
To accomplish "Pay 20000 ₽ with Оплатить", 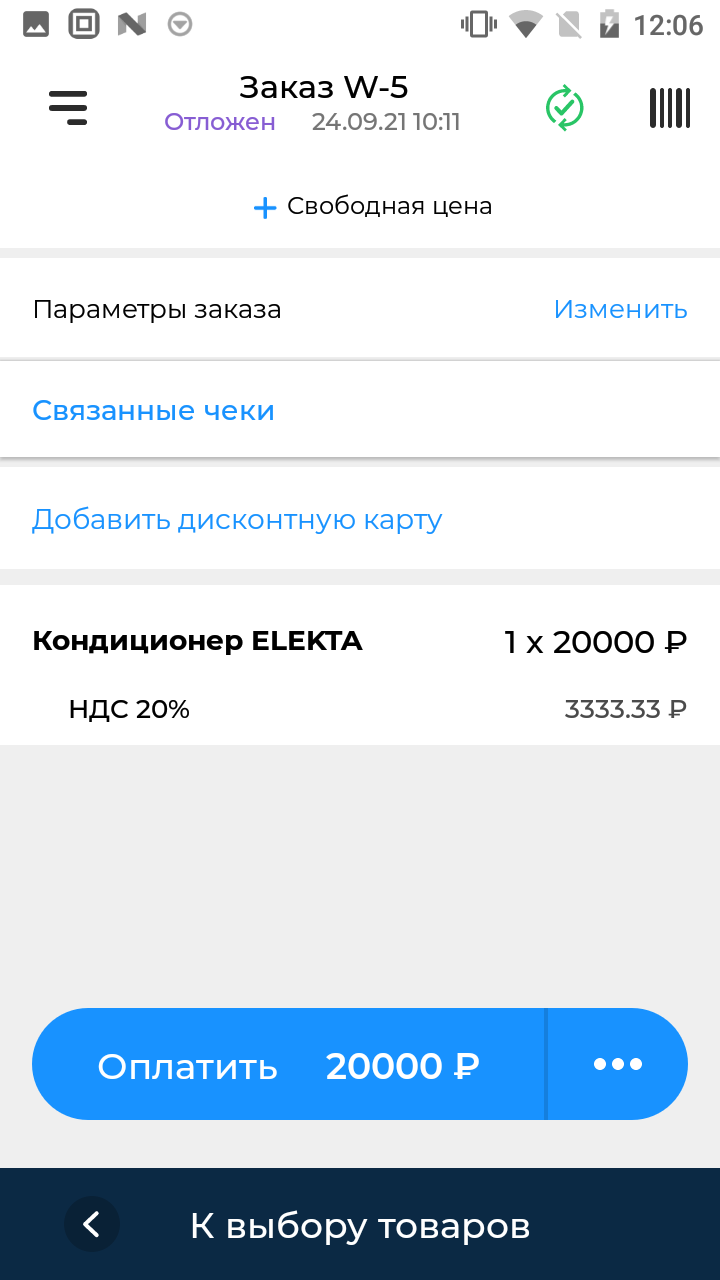I will pyautogui.click(x=289, y=1064).
